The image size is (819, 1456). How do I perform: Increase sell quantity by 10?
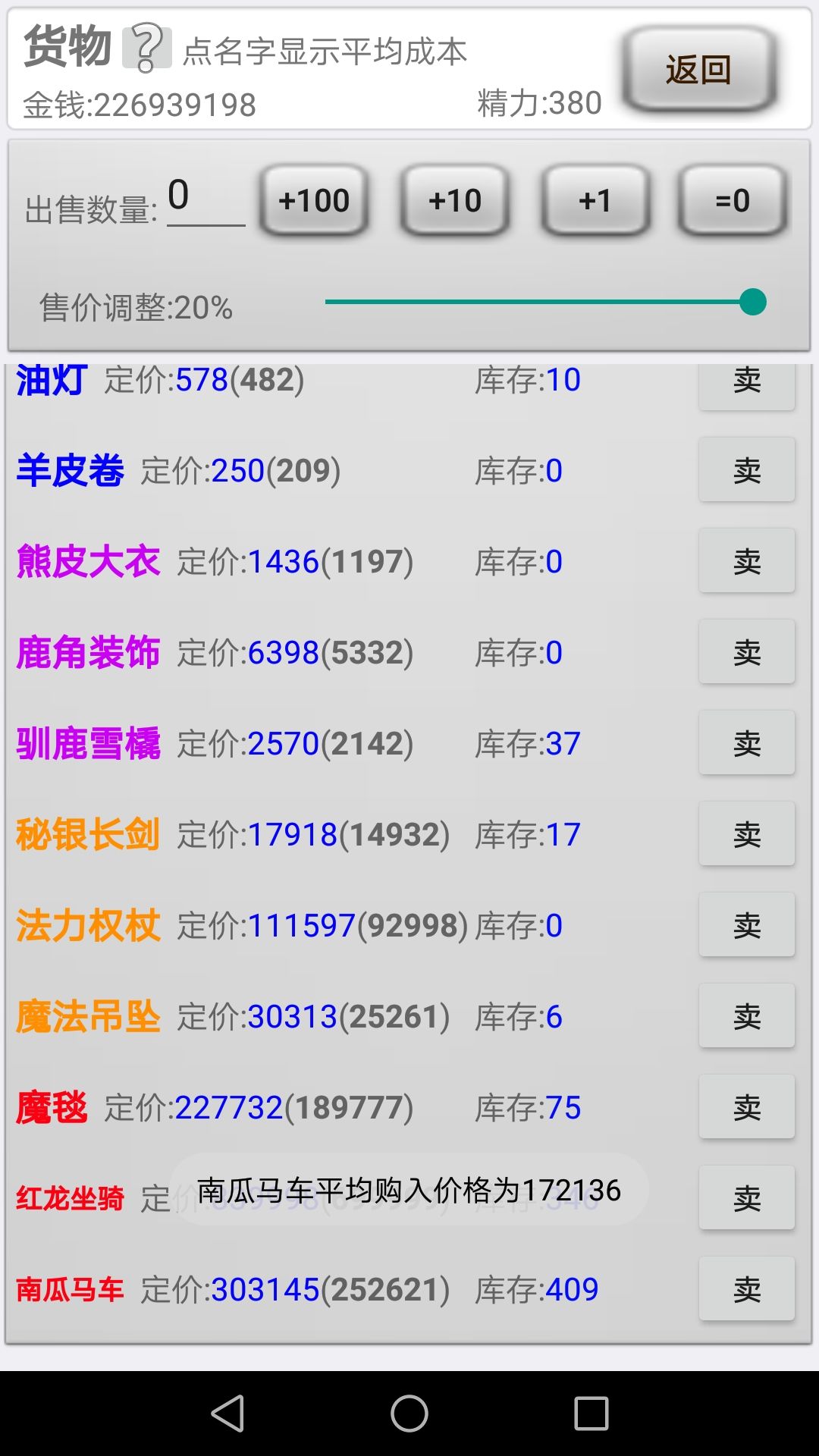(454, 201)
